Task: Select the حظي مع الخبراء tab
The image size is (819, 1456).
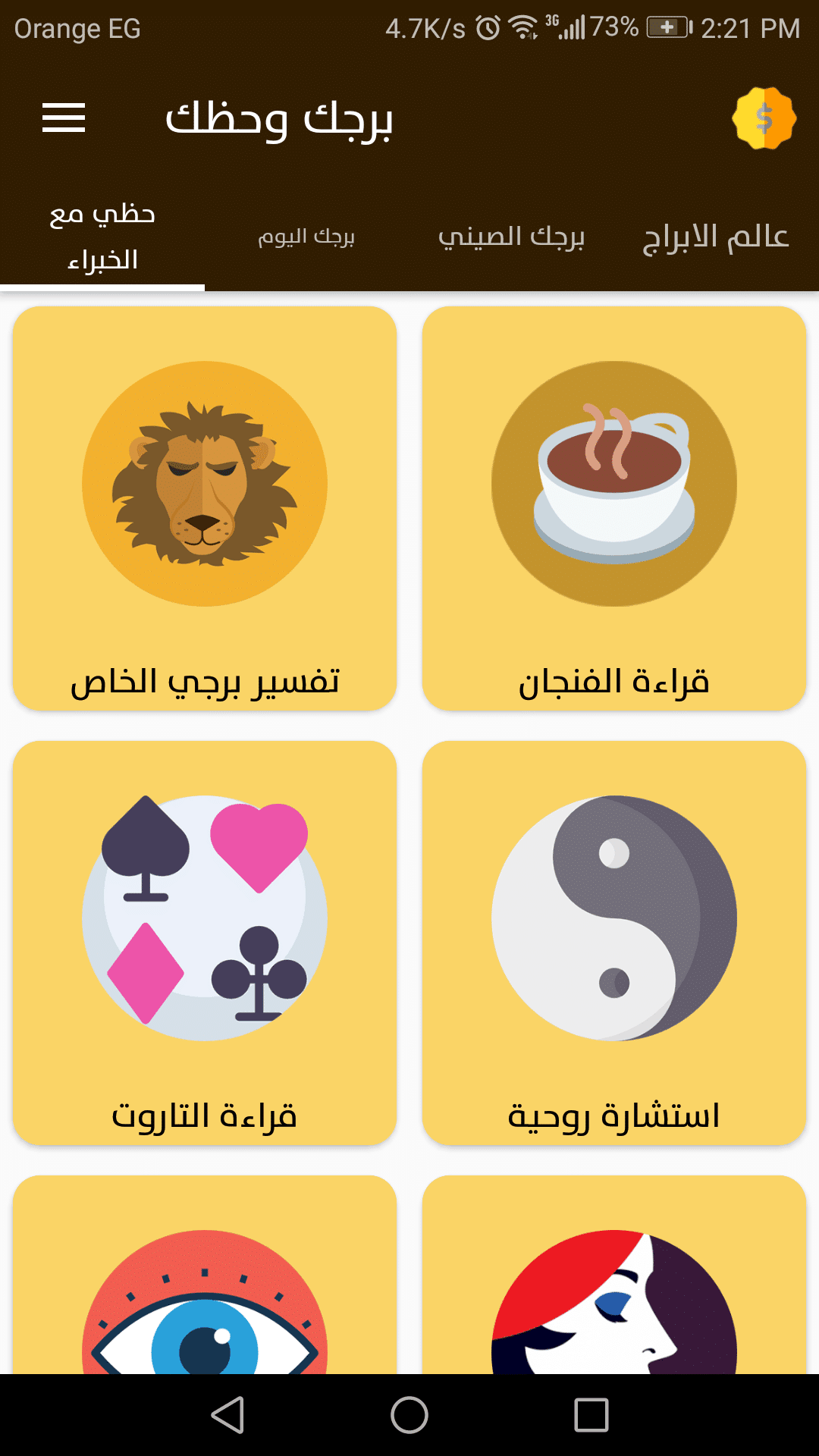Action: click(x=102, y=237)
